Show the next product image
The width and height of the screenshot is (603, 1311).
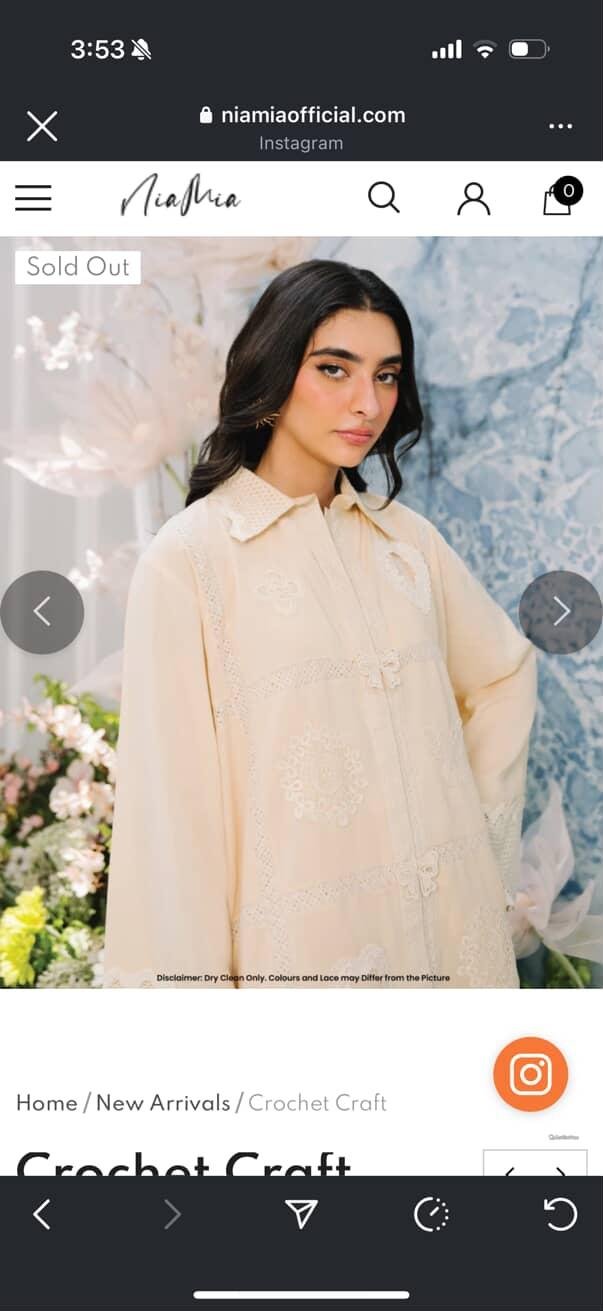point(561,612)
